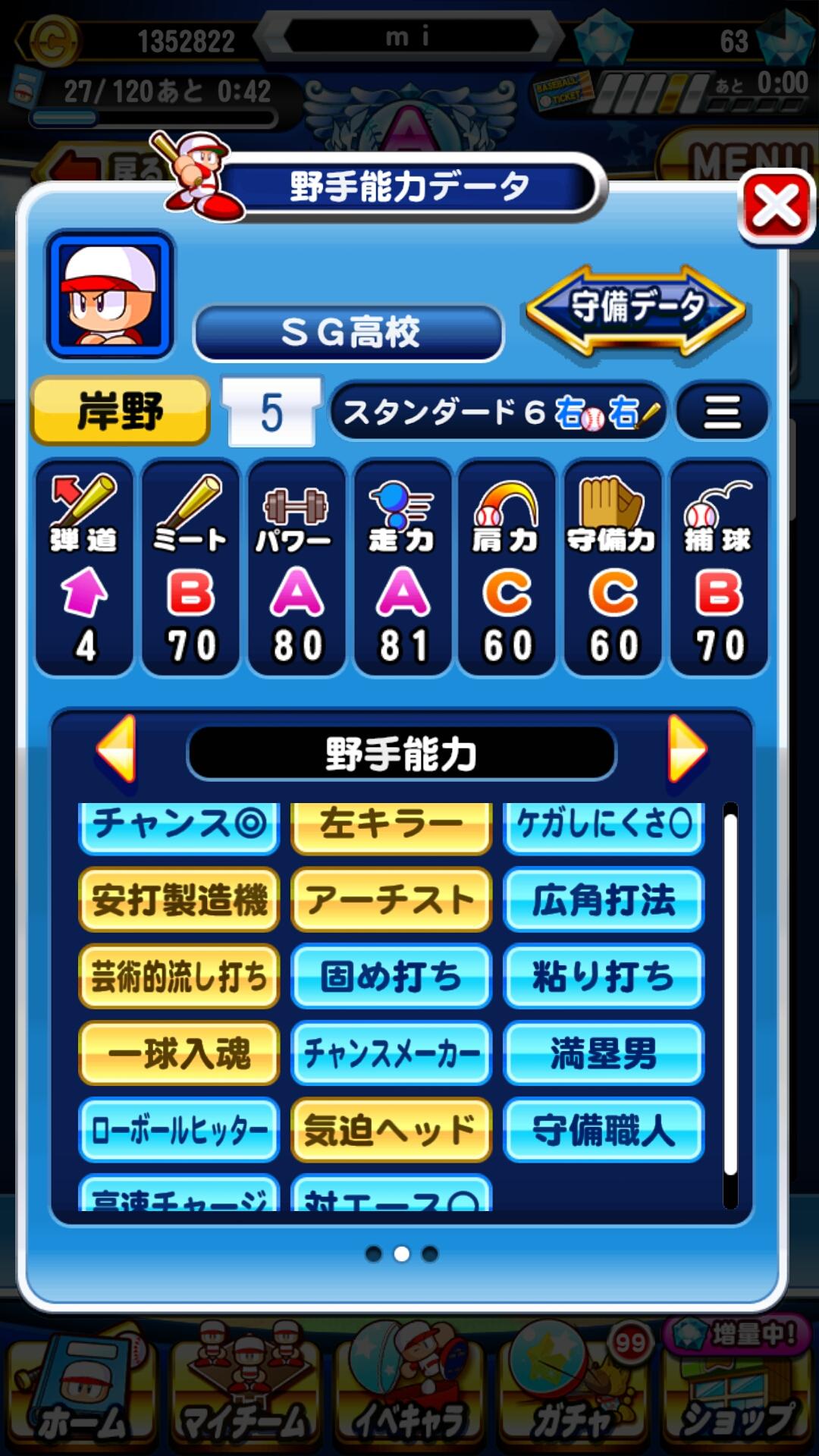Tap the 岸野 player portrait
The width and height of the screenshot is (819, 1456).
(111, 295)
